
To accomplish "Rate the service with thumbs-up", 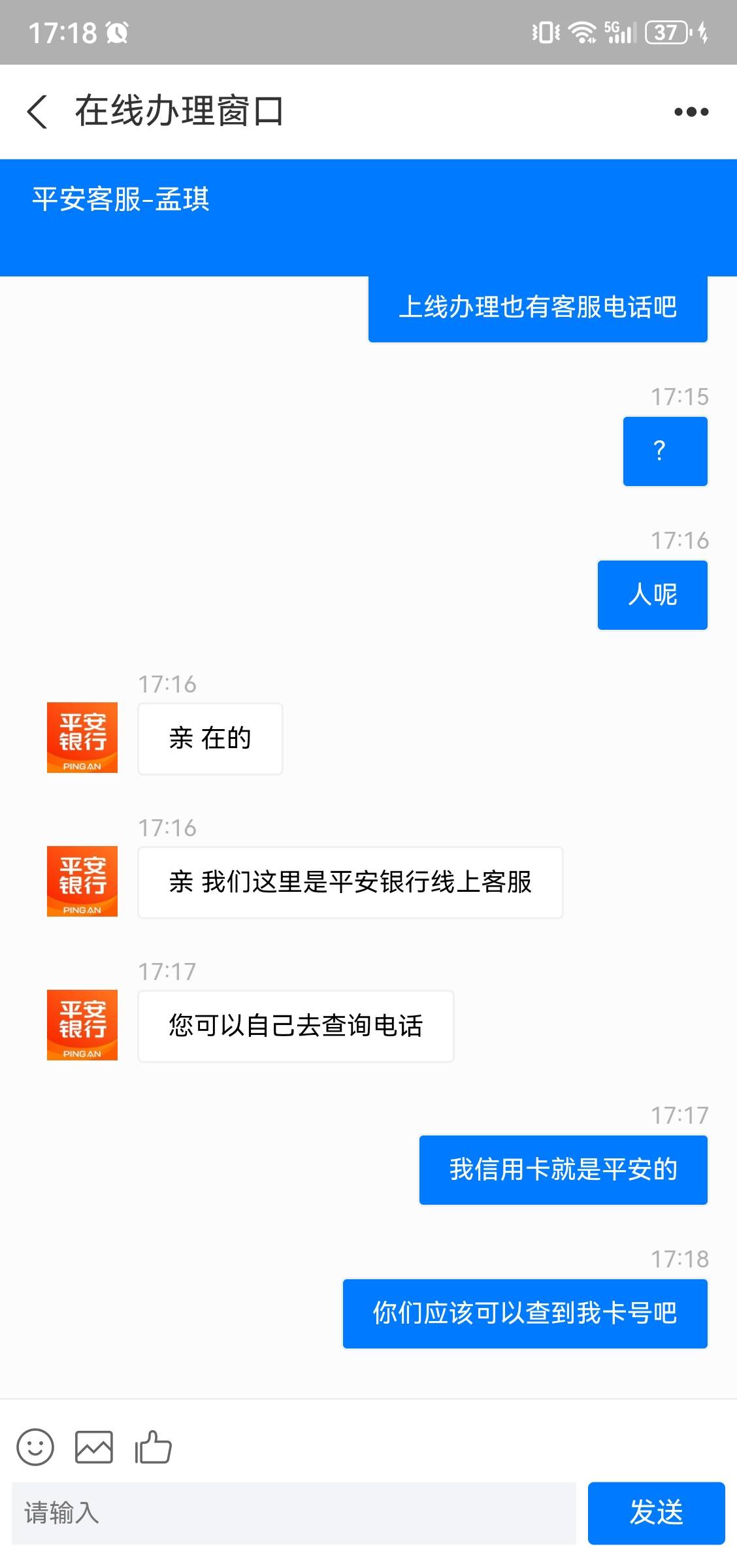I will pos(153,1446).
